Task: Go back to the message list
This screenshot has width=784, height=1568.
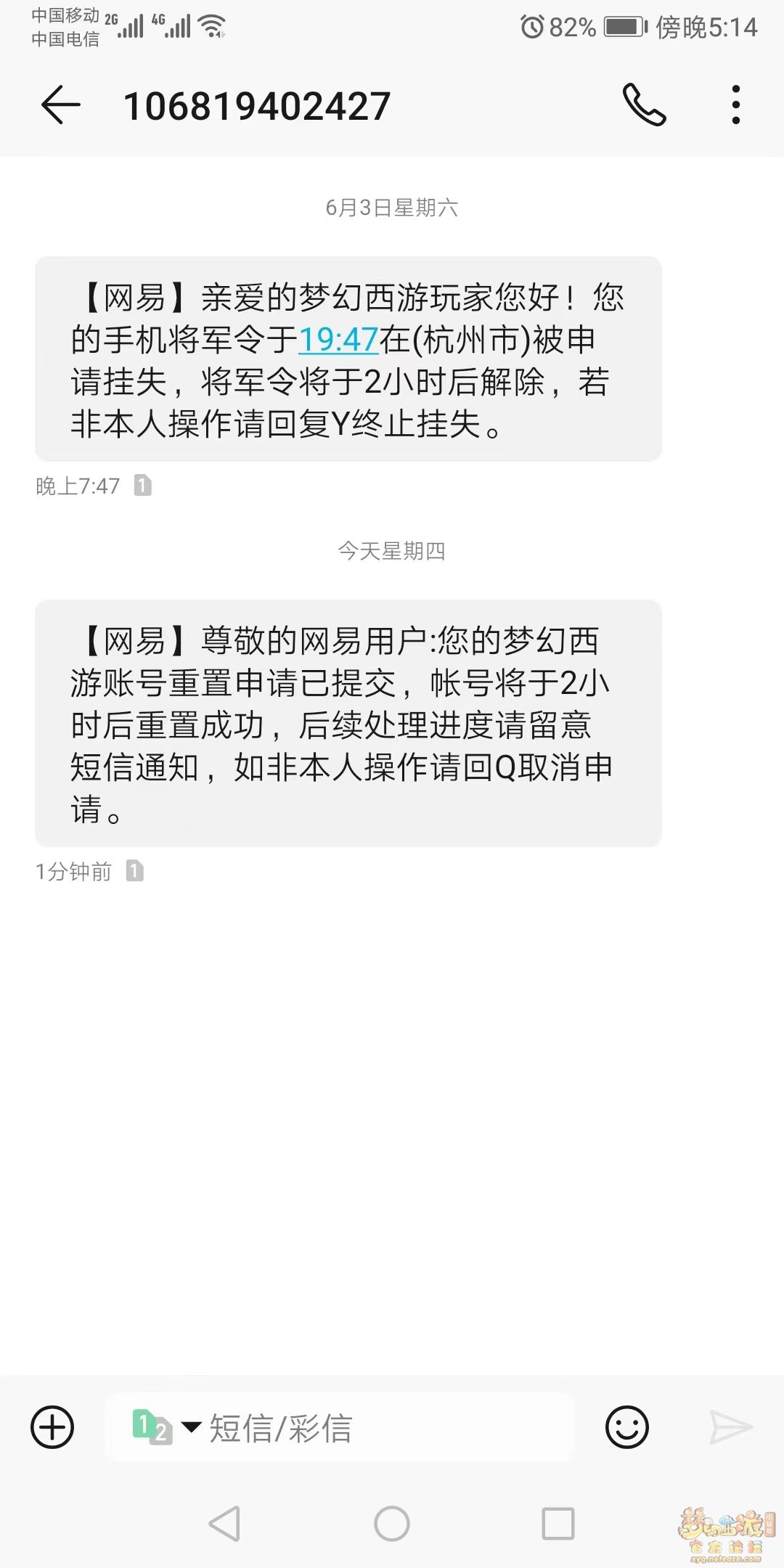Action: click(x=61, y=105)
